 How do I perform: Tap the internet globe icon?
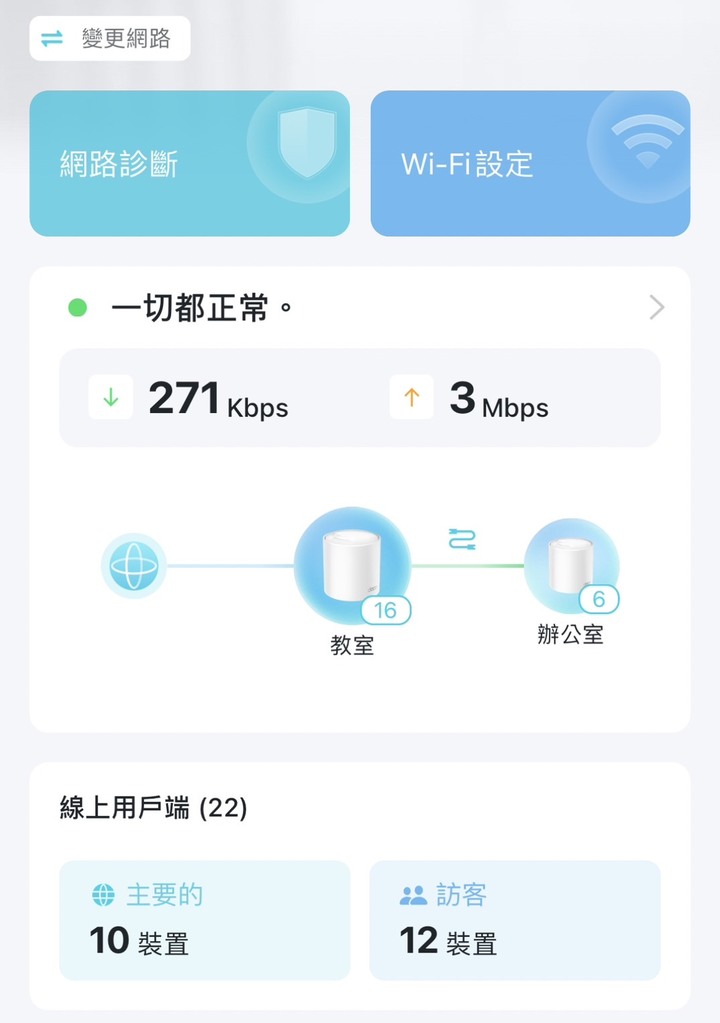coord(134,566)
